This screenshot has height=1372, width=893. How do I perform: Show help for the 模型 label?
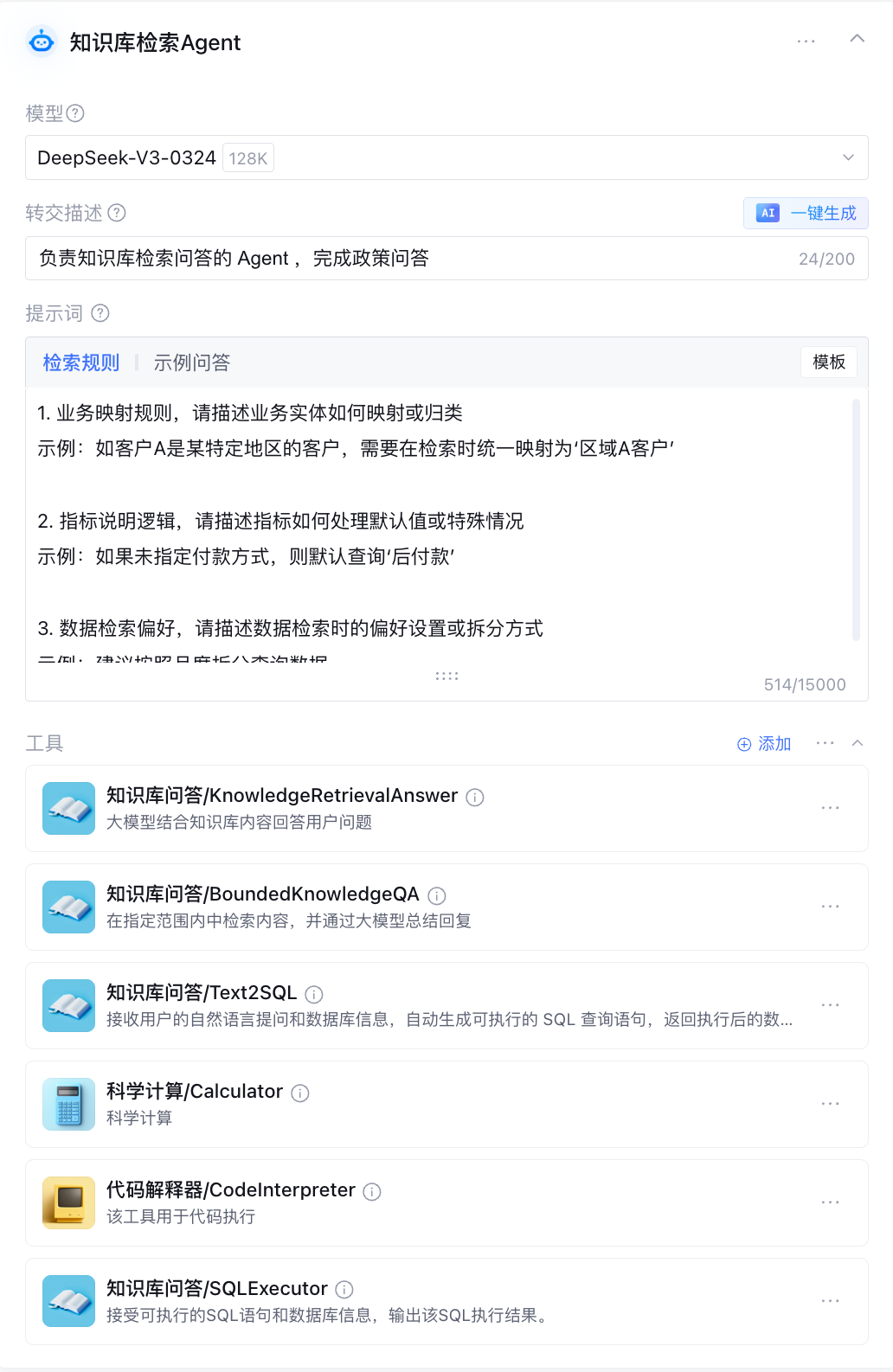click(75, 113)
